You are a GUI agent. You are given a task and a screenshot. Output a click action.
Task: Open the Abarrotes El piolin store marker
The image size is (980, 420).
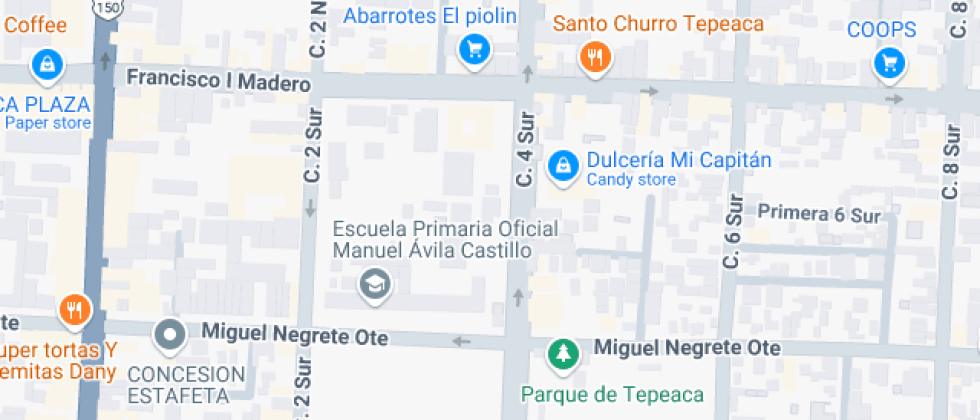(474, 49)
